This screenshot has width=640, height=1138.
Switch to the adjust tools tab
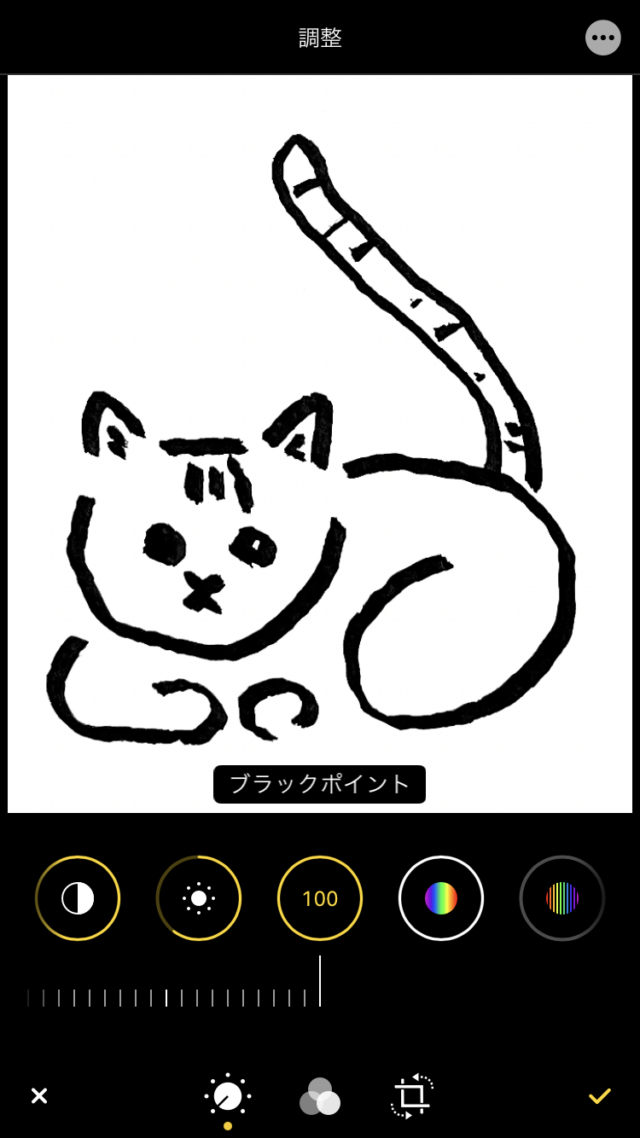(x=228, y=1096)
